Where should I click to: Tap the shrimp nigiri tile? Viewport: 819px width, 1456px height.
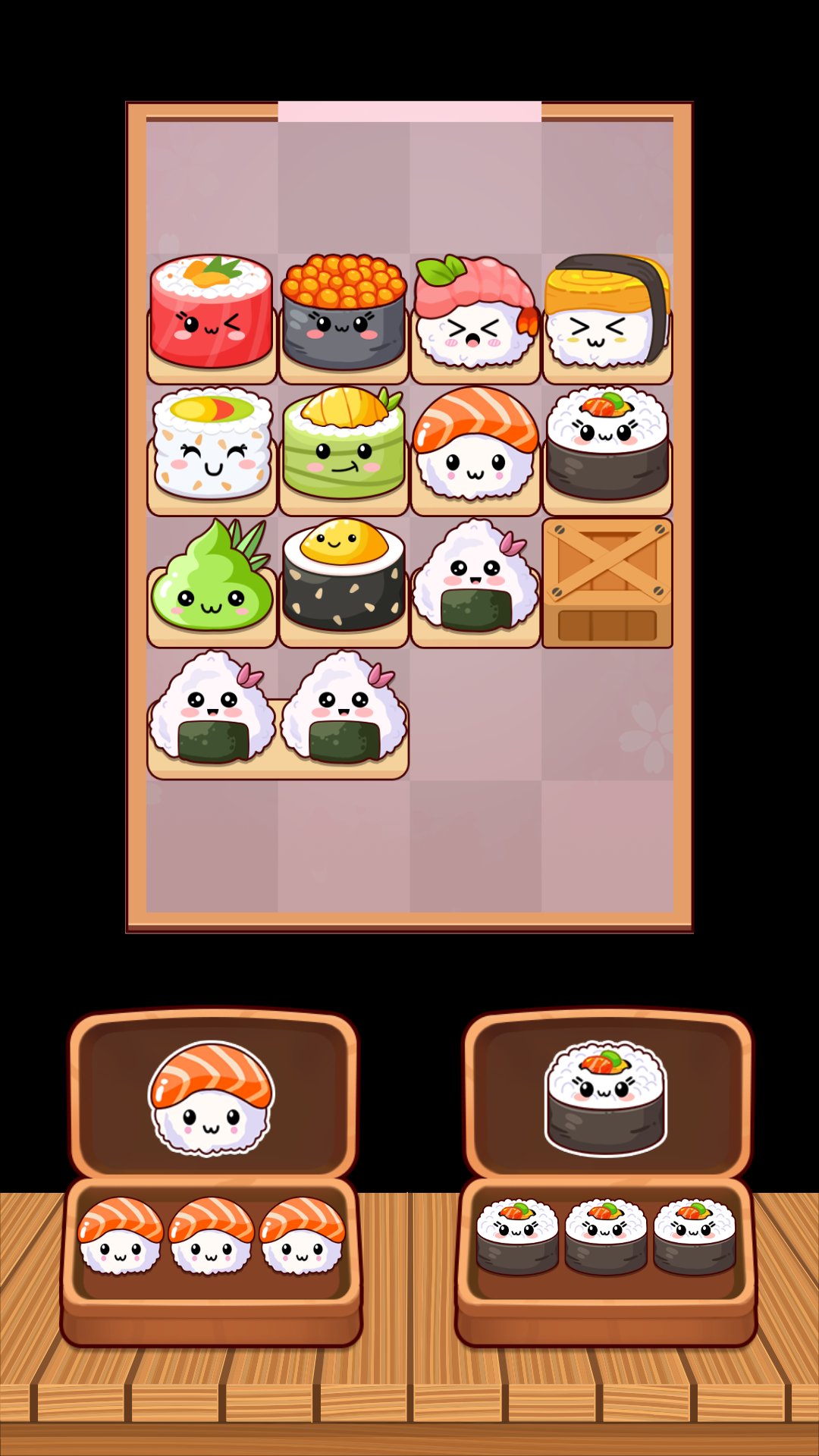[475, 315]
